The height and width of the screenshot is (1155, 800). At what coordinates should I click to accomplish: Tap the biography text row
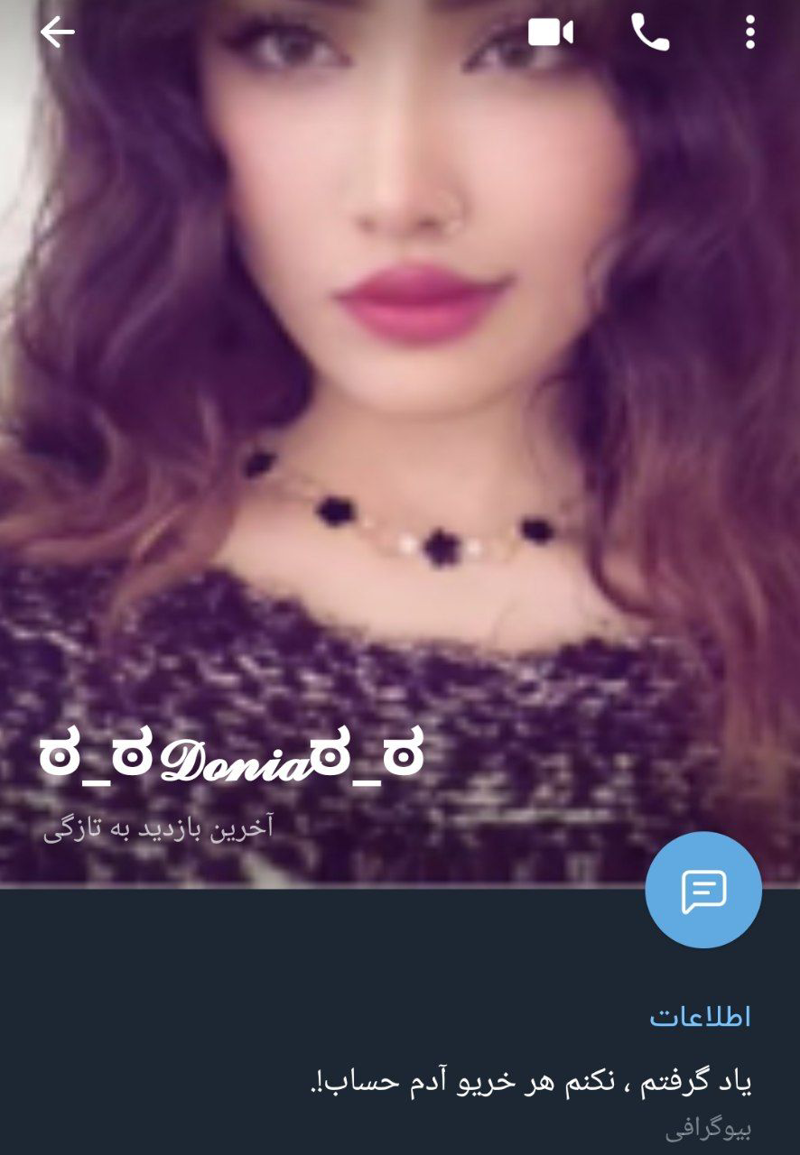click(530, 1082)
